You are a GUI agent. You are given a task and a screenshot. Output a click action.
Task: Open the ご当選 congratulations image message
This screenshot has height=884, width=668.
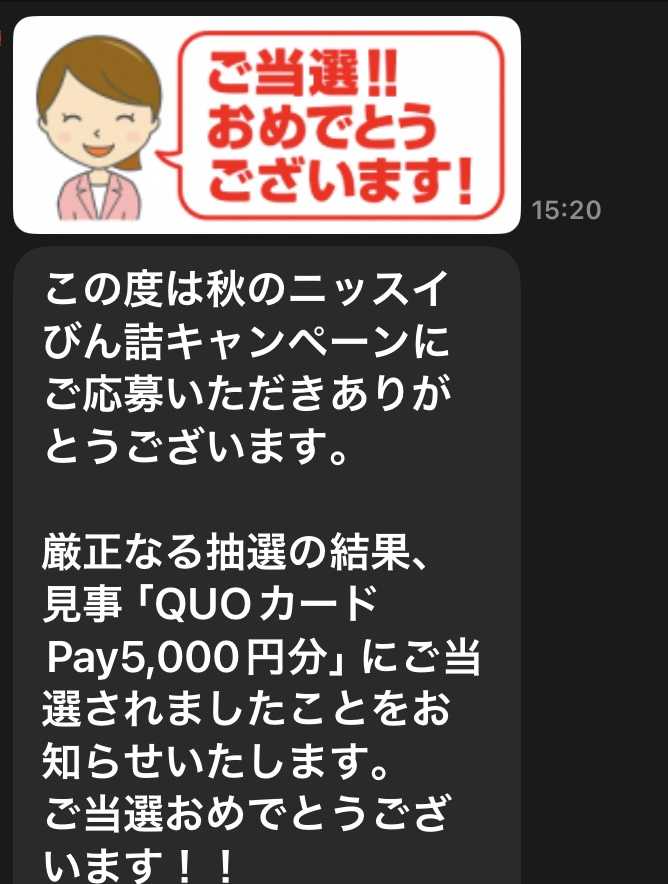tap(266, 124)
